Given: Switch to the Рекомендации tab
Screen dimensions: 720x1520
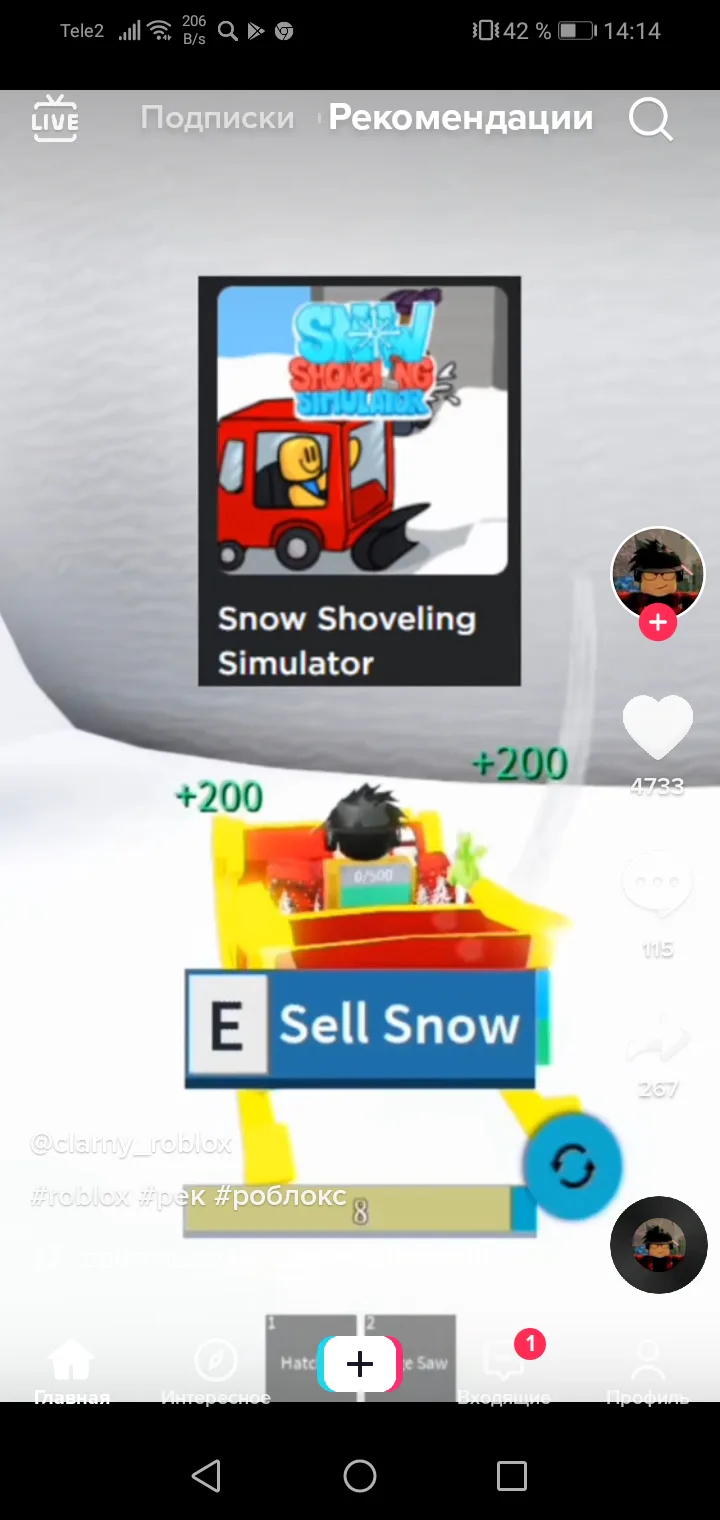Looking at the screenshot, I should 461,118.
